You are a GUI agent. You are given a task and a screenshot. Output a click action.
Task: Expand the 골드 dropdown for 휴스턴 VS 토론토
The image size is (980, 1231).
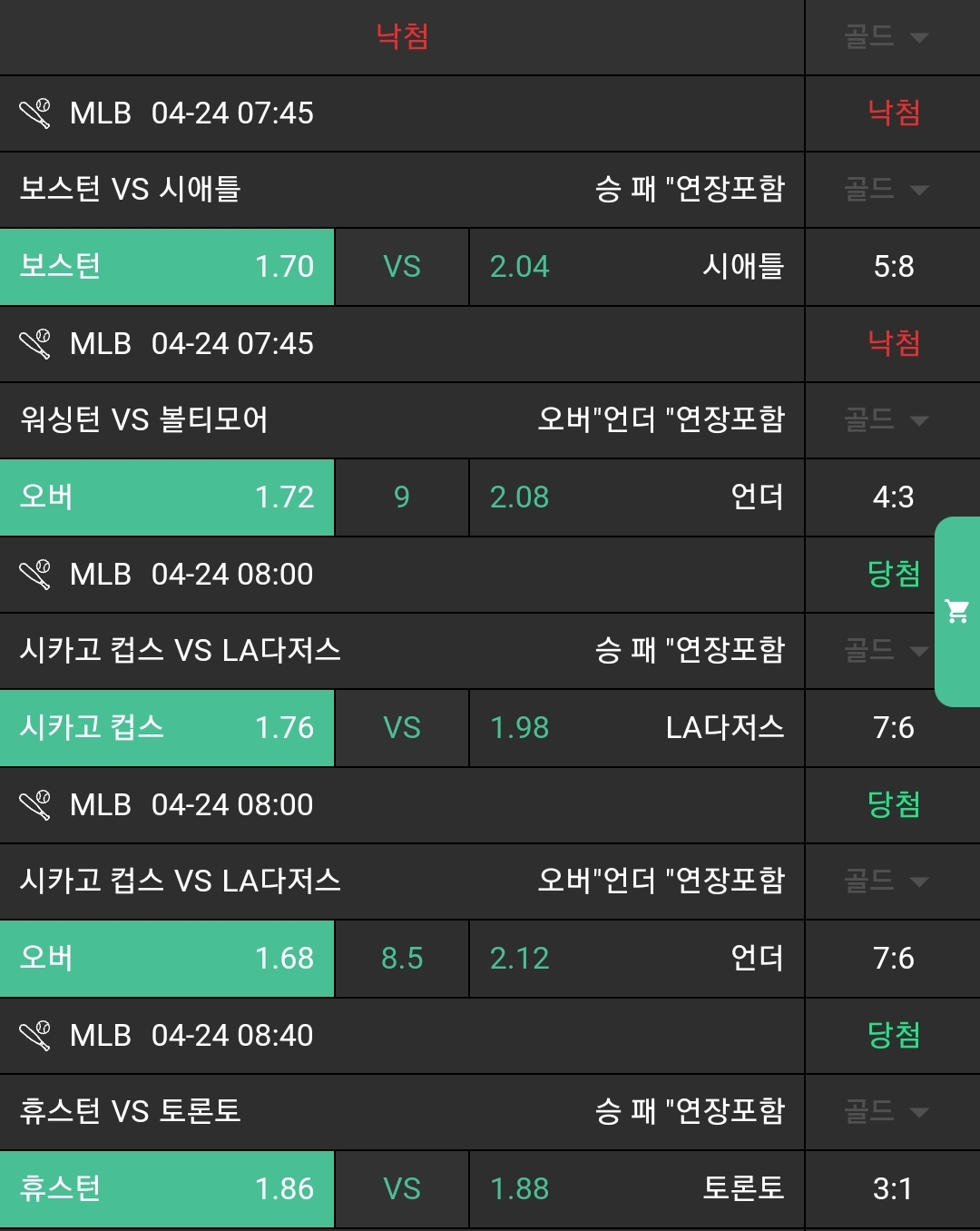886,1111
